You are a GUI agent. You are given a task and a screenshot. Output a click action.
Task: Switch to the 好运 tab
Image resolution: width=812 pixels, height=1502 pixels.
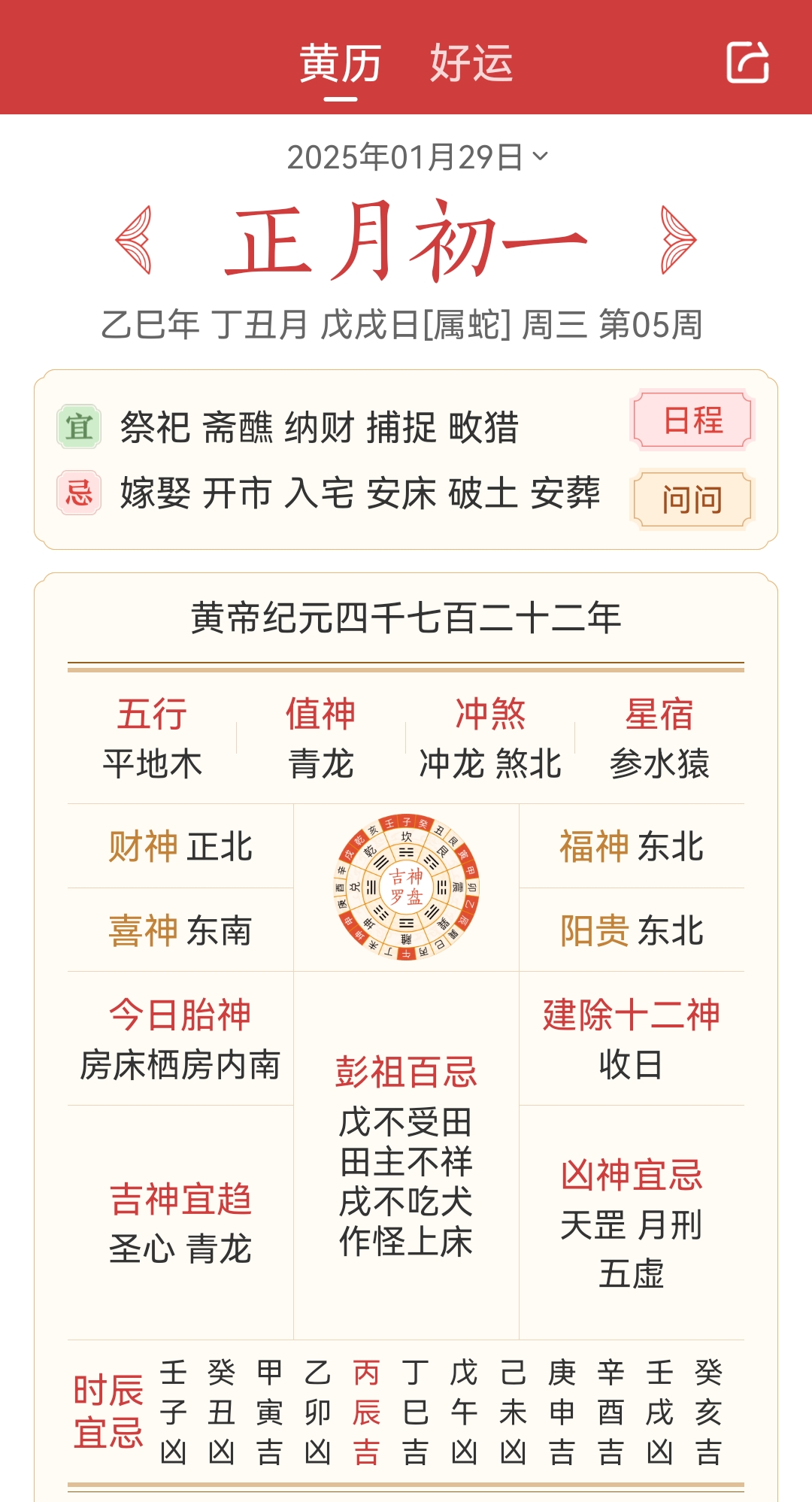[x=471, y=62]
